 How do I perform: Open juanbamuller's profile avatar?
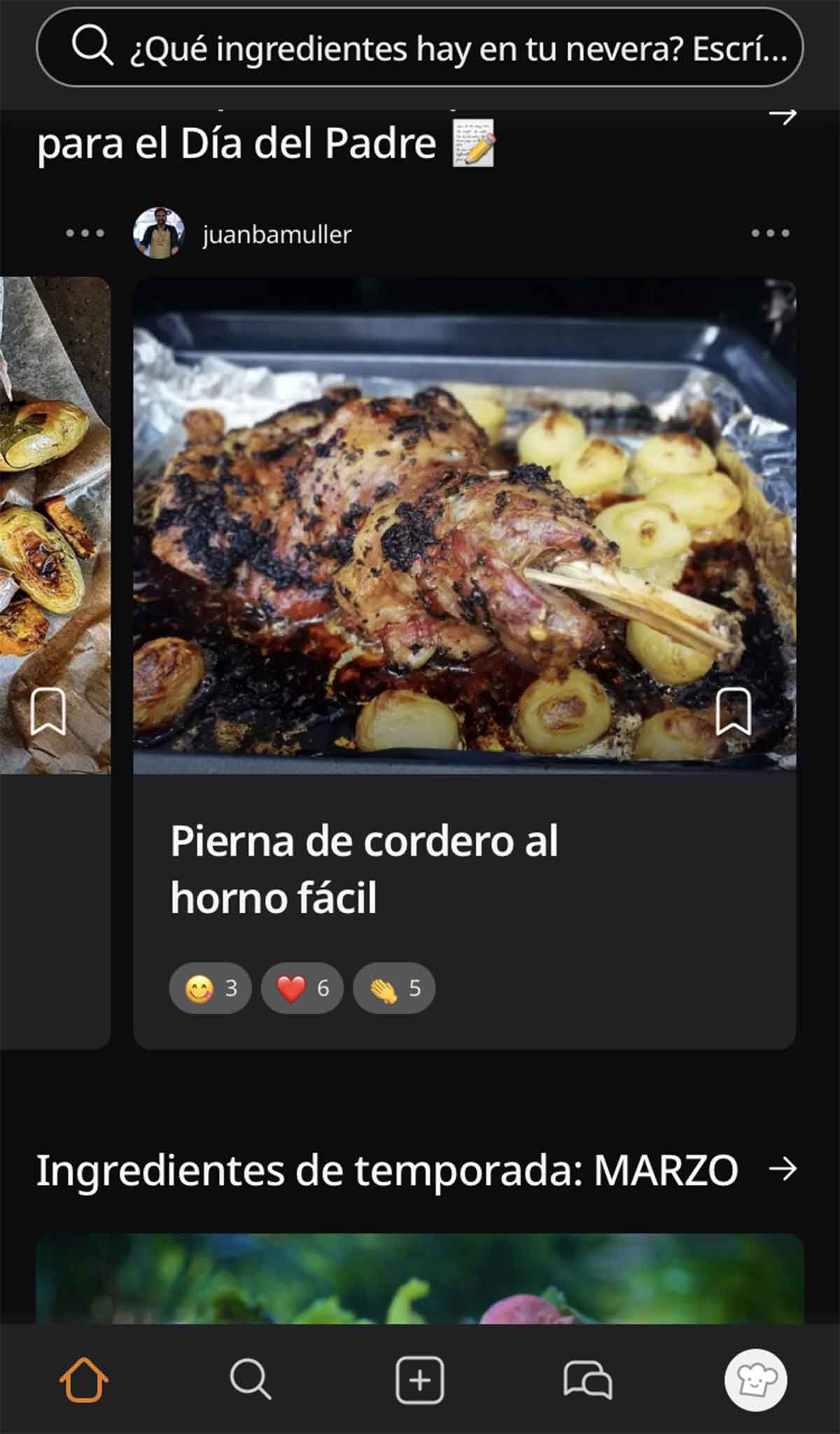click(162, 234)
